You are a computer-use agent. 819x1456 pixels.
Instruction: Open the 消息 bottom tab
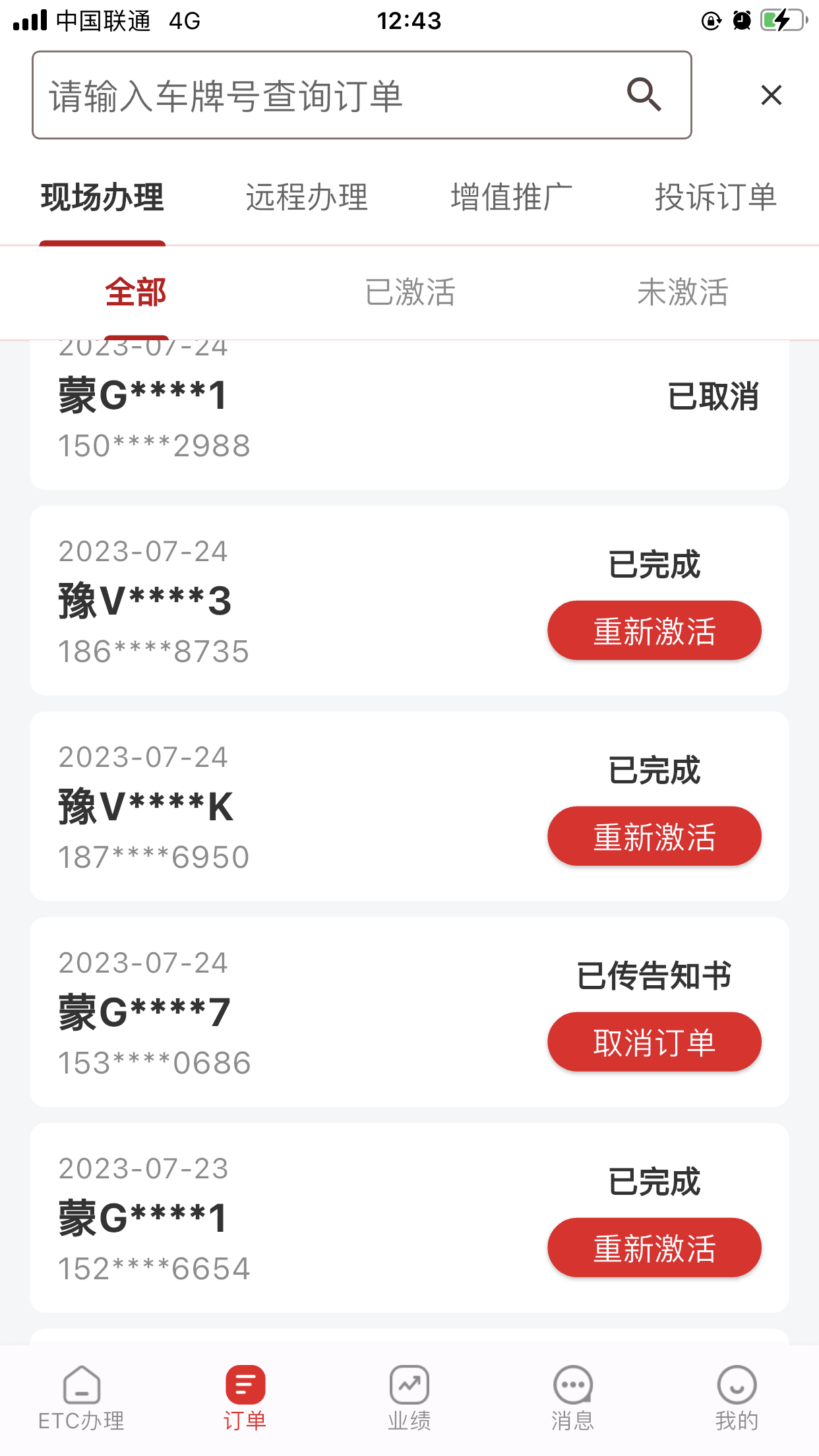[573, 1398]
